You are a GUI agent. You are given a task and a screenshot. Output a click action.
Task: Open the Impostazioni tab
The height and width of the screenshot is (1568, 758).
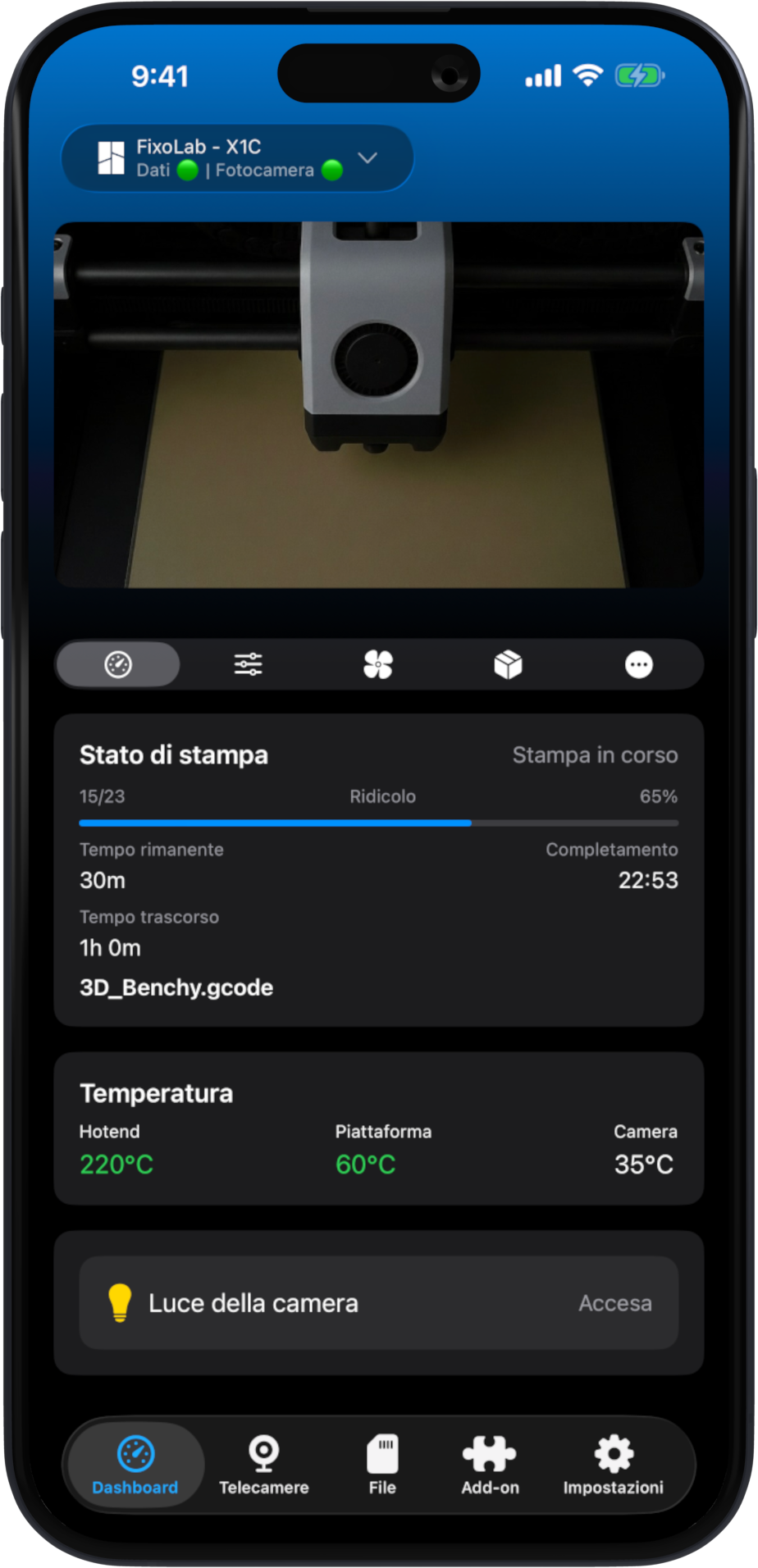(x=613, y=1465)
